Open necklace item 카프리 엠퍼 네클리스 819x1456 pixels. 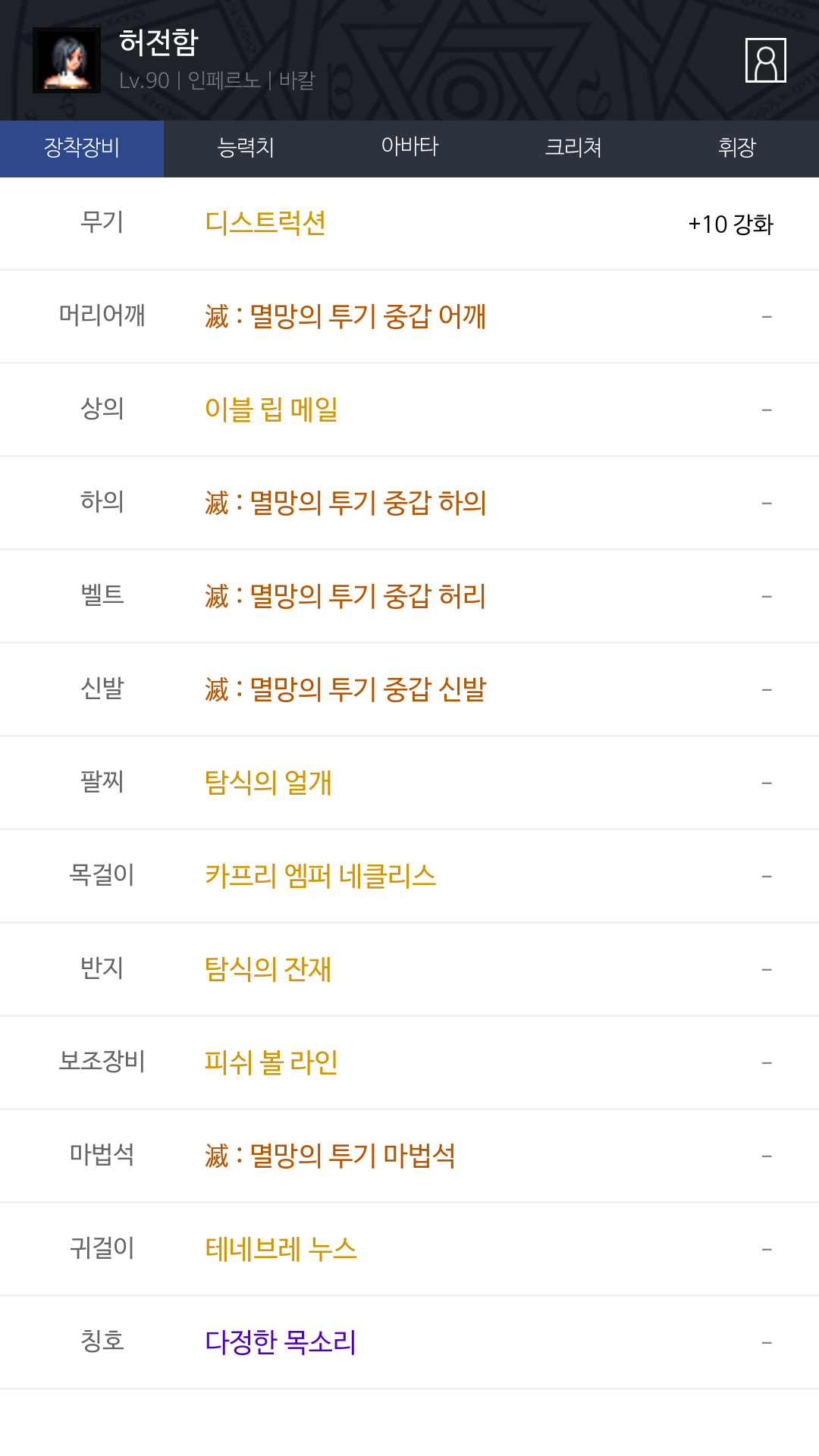click(x=321, y=876)
